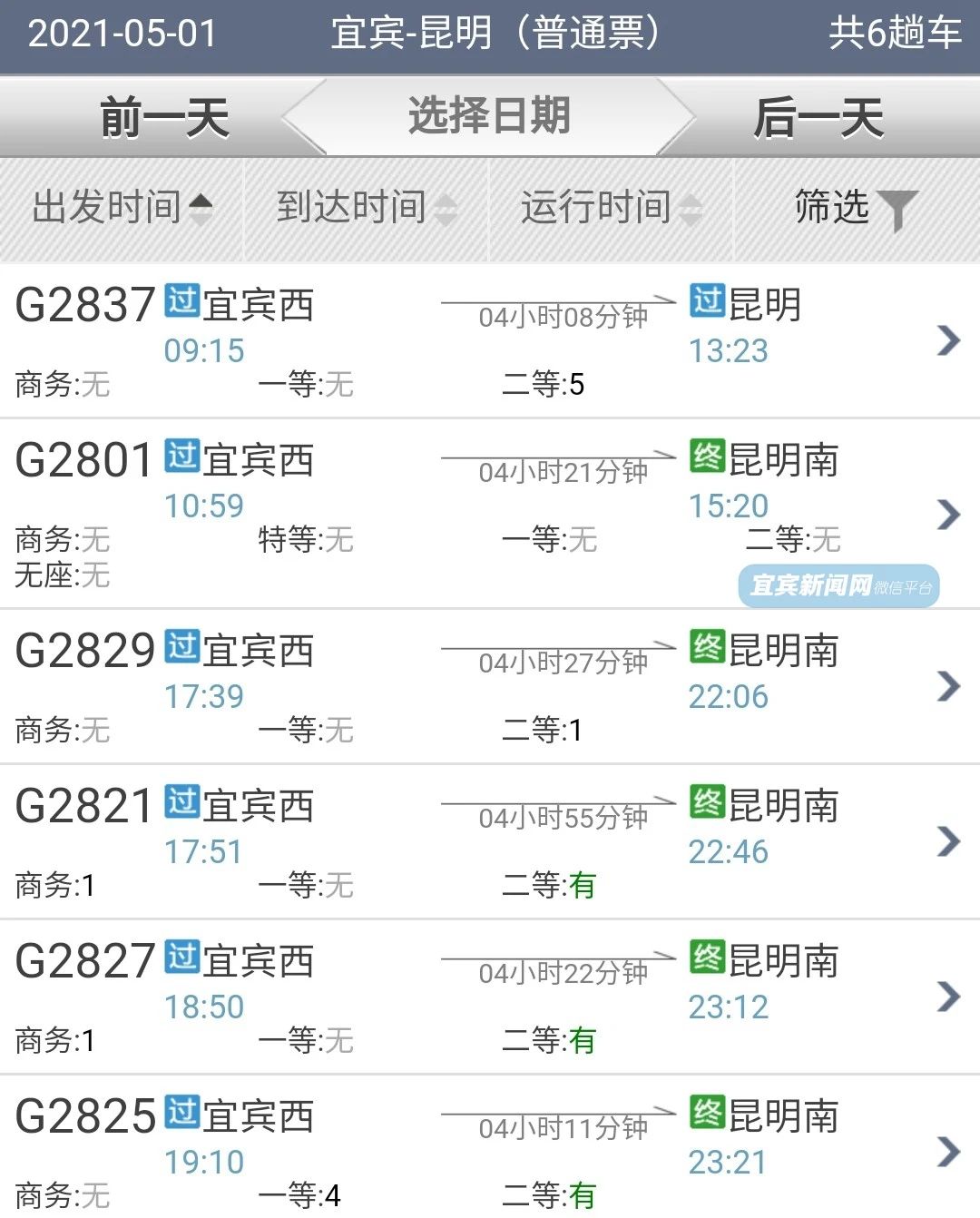Sort by travel duration (运行时间)
The width and height of the screenshot is (980, 1218).
pos(611,208)
